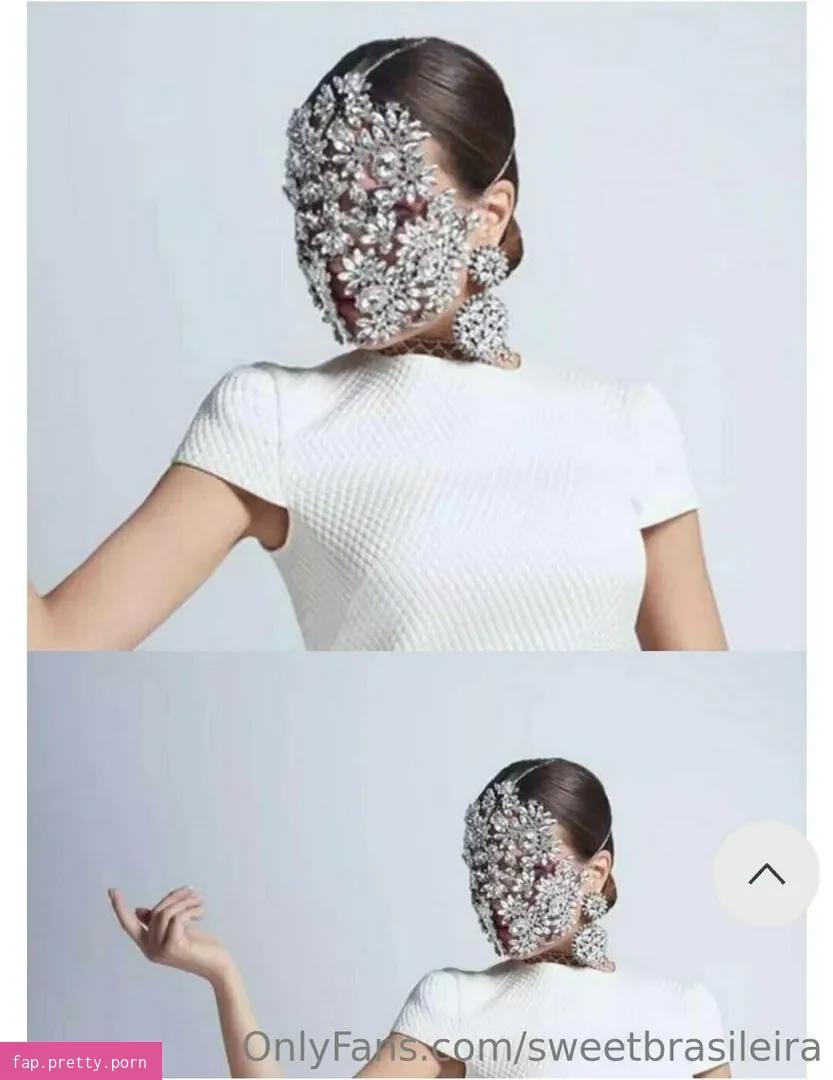Screen dimensions: 833x1080
Task: Tap the scroll-to-top arrow button
Action: 766,874
